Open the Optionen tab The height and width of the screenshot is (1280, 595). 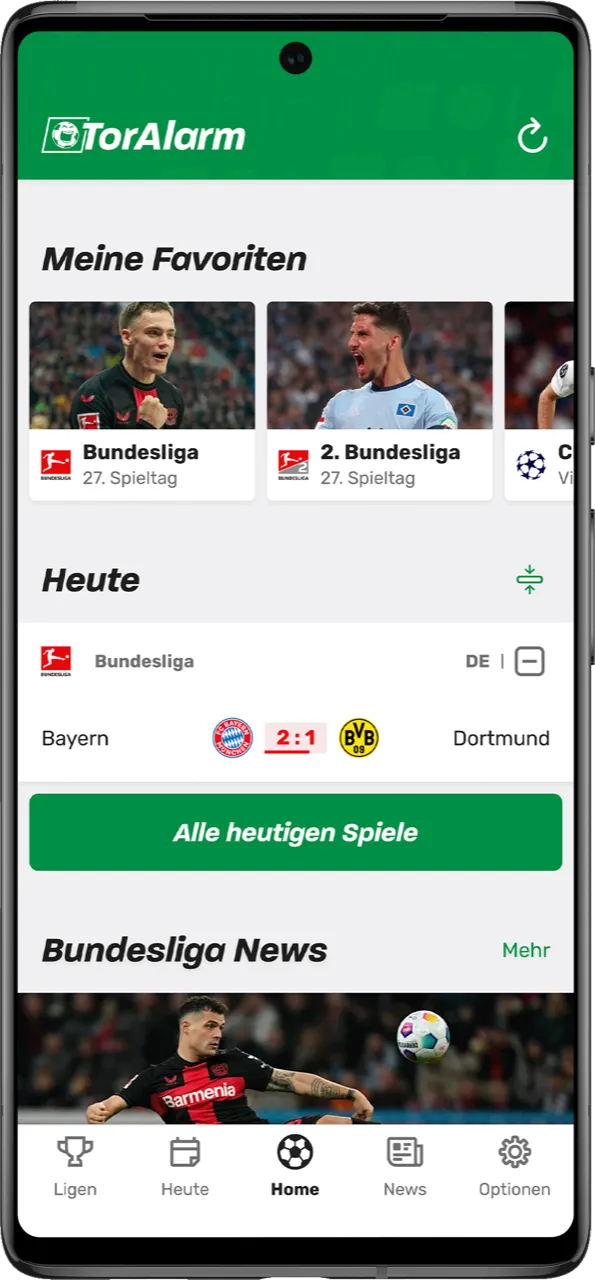(515, 1166)
